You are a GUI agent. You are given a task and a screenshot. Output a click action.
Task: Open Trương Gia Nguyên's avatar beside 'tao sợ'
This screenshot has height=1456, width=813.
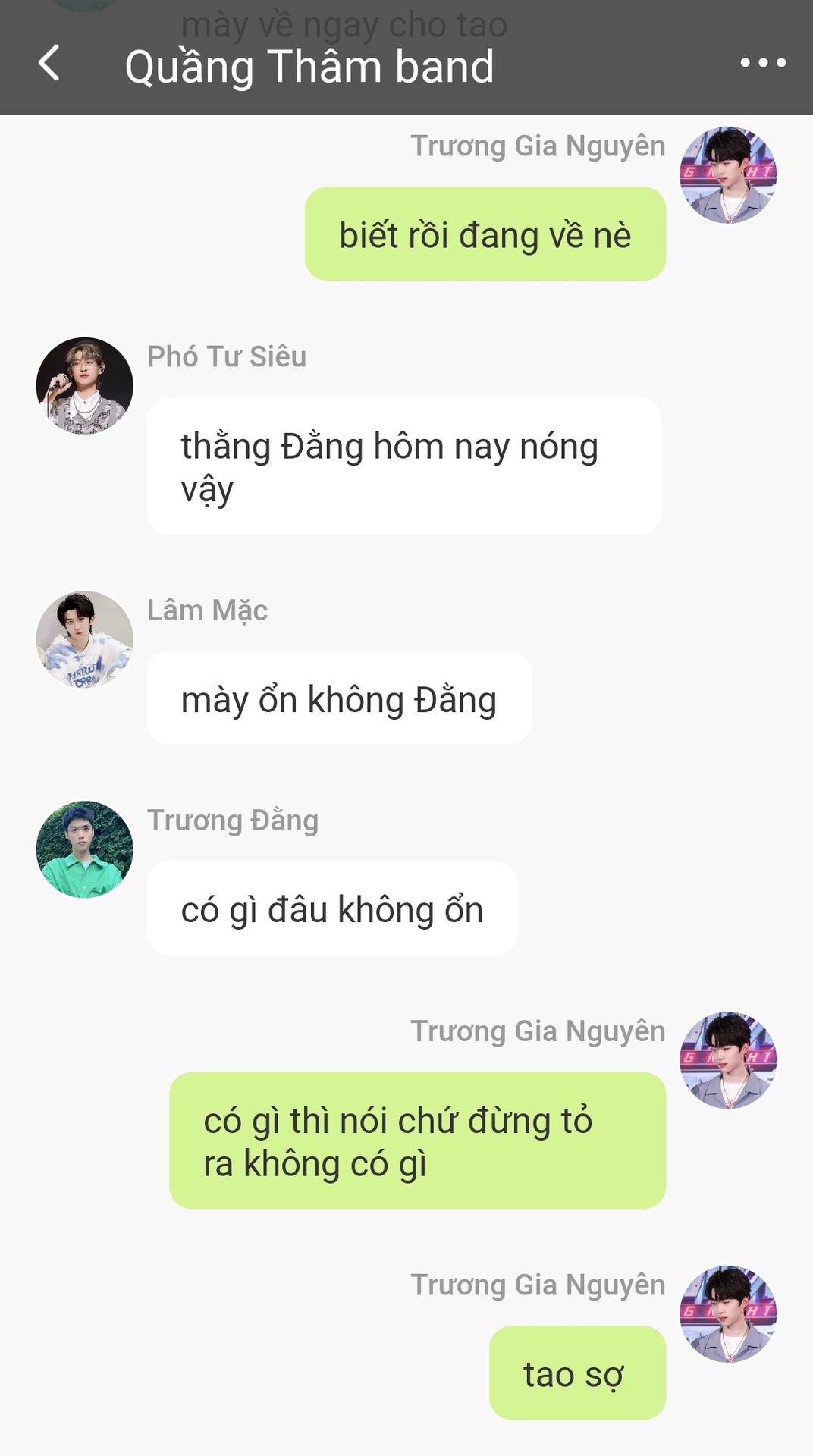728,1313
